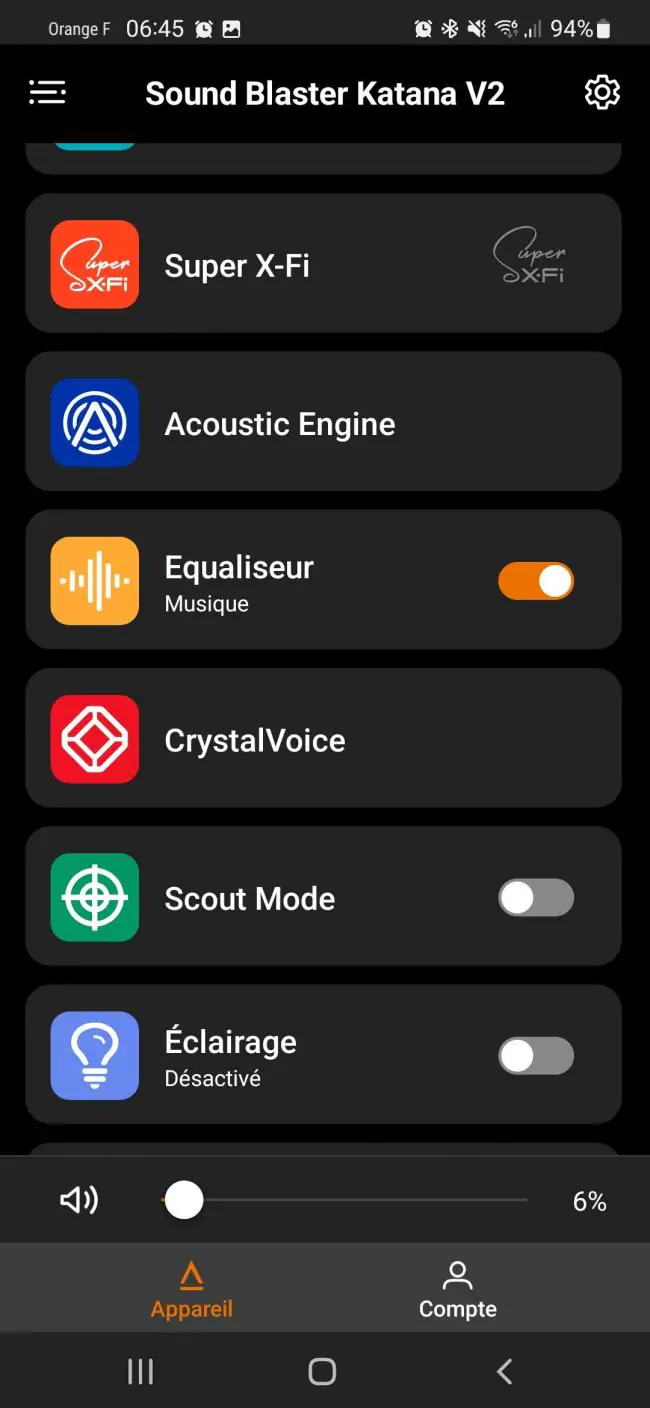Open CrystalVoice settings
The image size is (650, 1408).
(323, 738)
